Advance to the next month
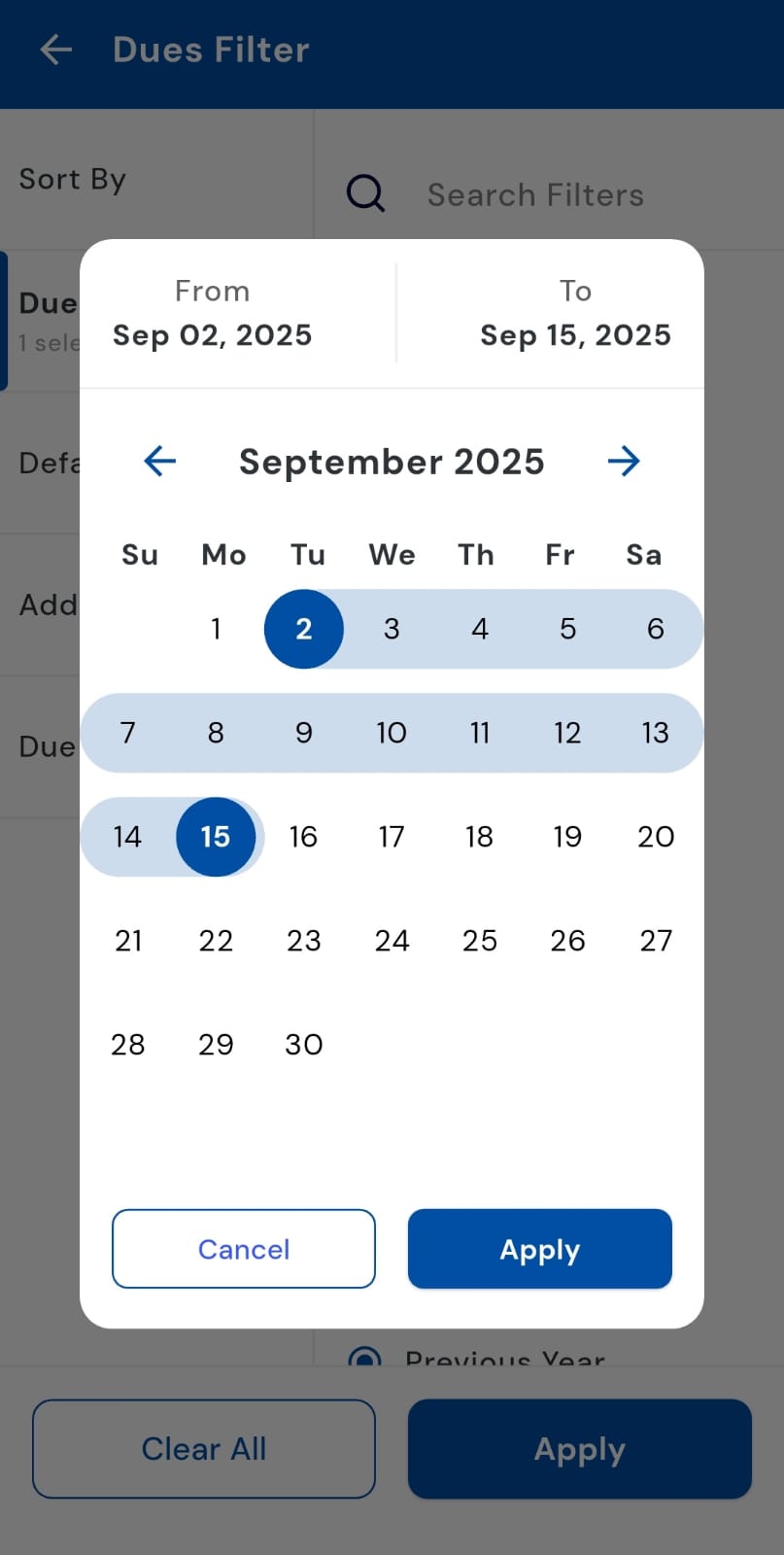The width and height of the screenshot is (784, 1555). [624, 461]
